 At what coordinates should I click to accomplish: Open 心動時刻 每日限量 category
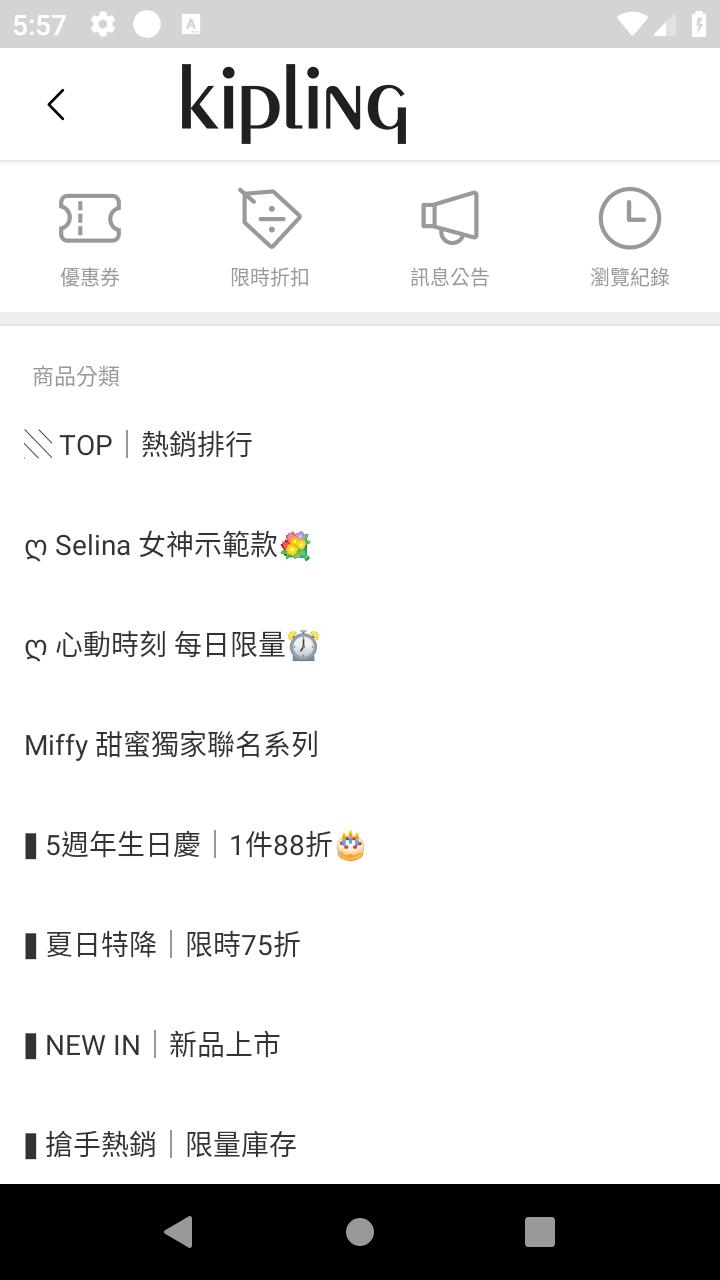[360, 645]
